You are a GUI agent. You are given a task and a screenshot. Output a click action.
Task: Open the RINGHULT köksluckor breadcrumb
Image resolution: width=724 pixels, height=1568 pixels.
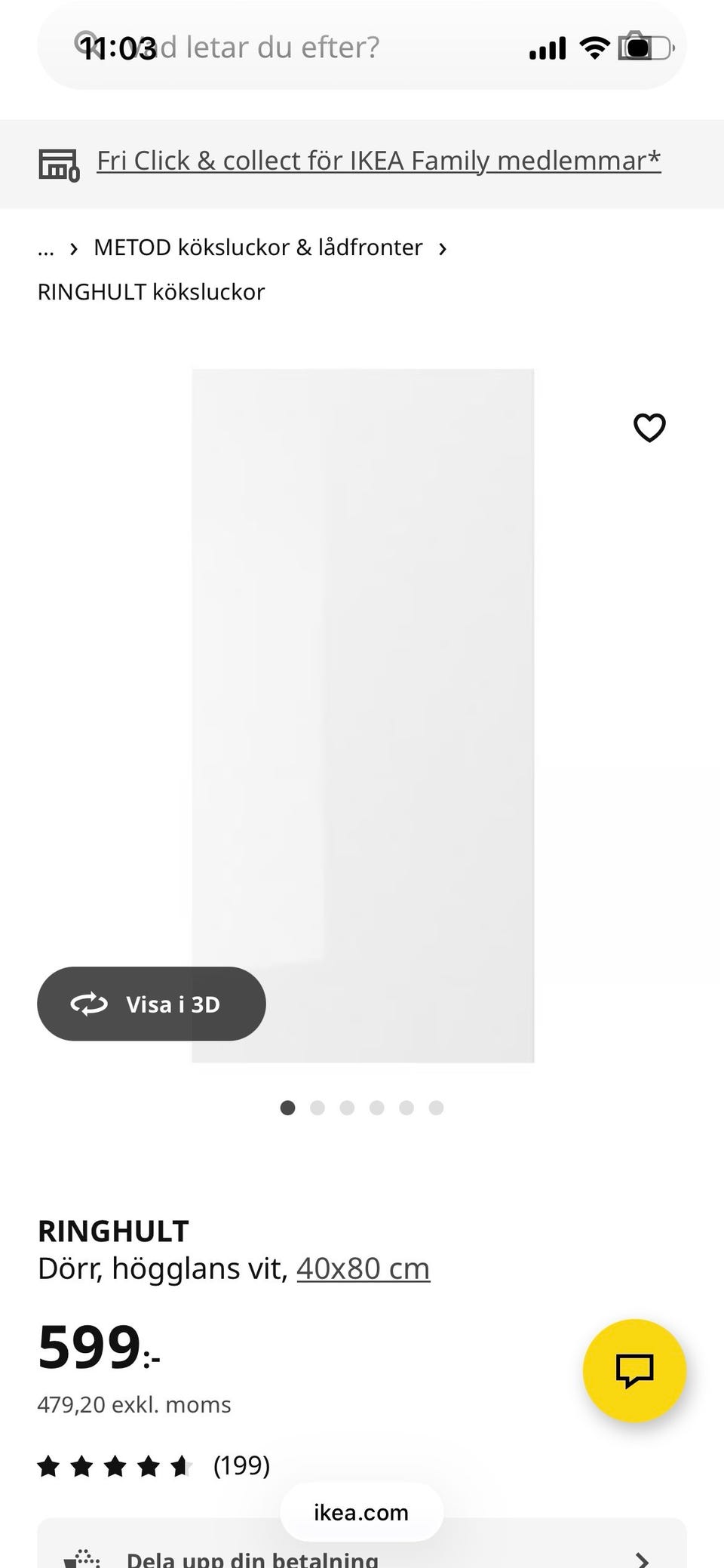[151, 292]
